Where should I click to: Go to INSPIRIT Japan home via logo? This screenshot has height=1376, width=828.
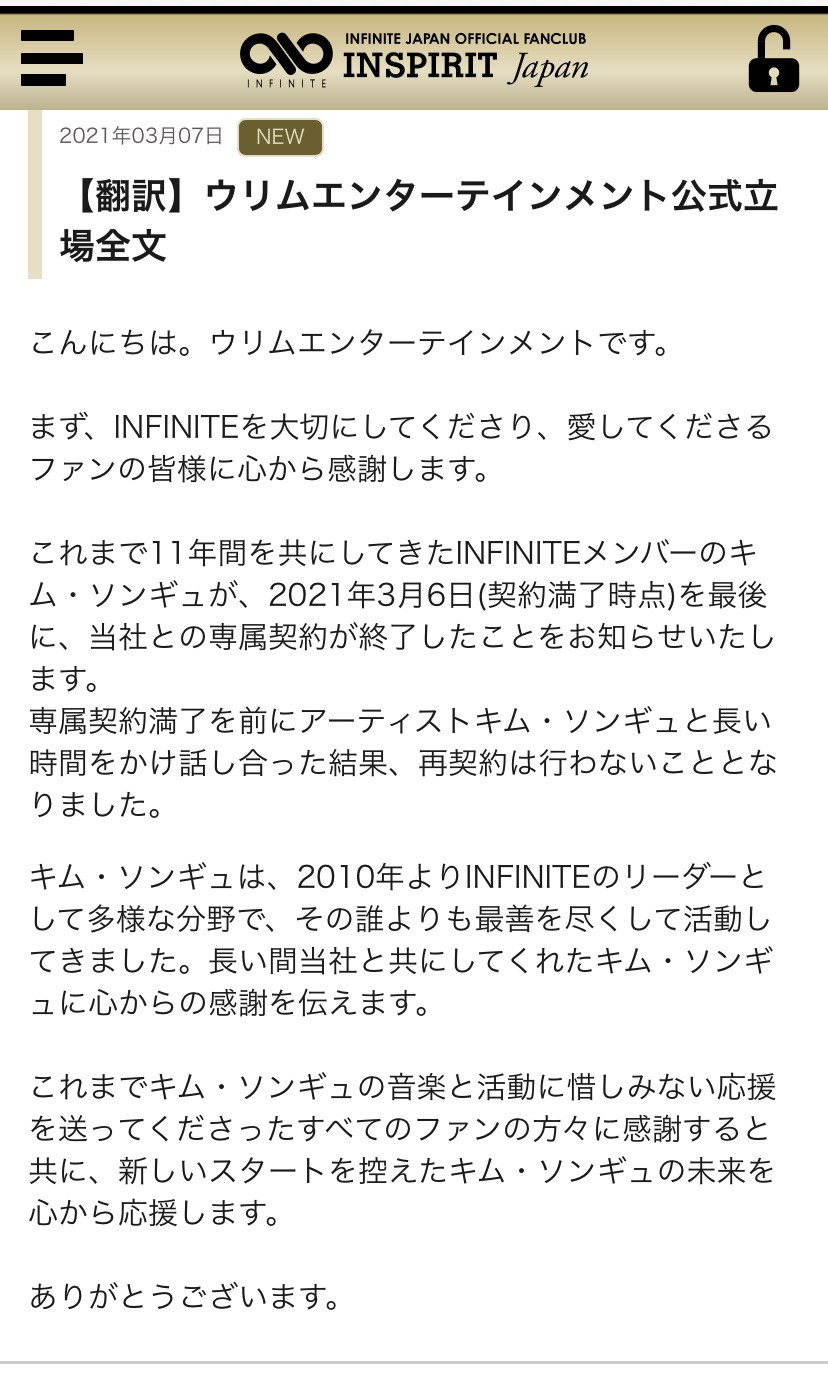[x=414, y=59]
